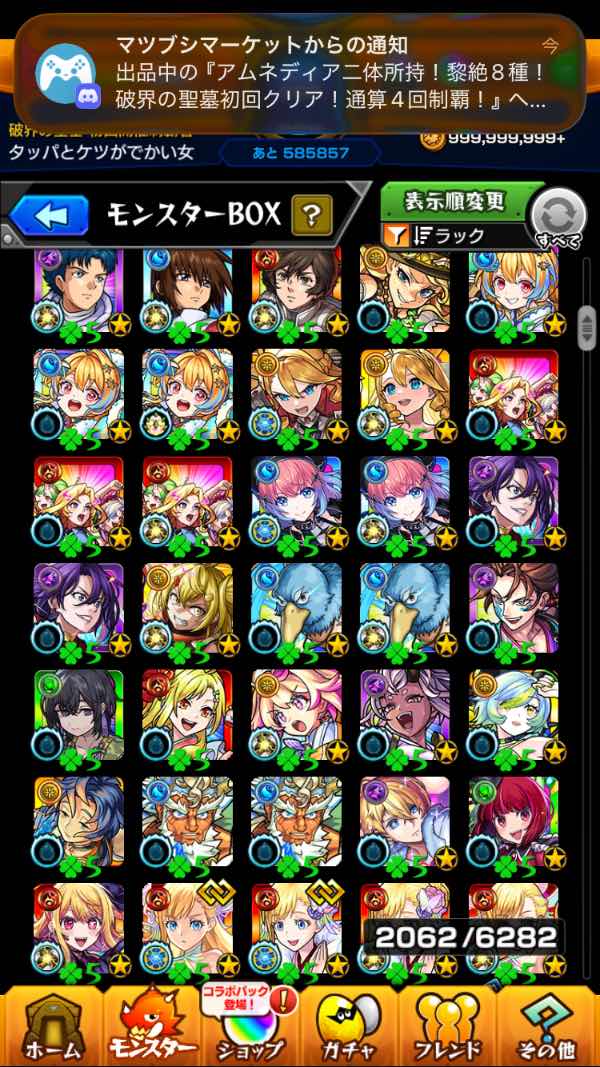Go back with the blue arrow button
Viewport: 600px width, 1067px height.
50,214
